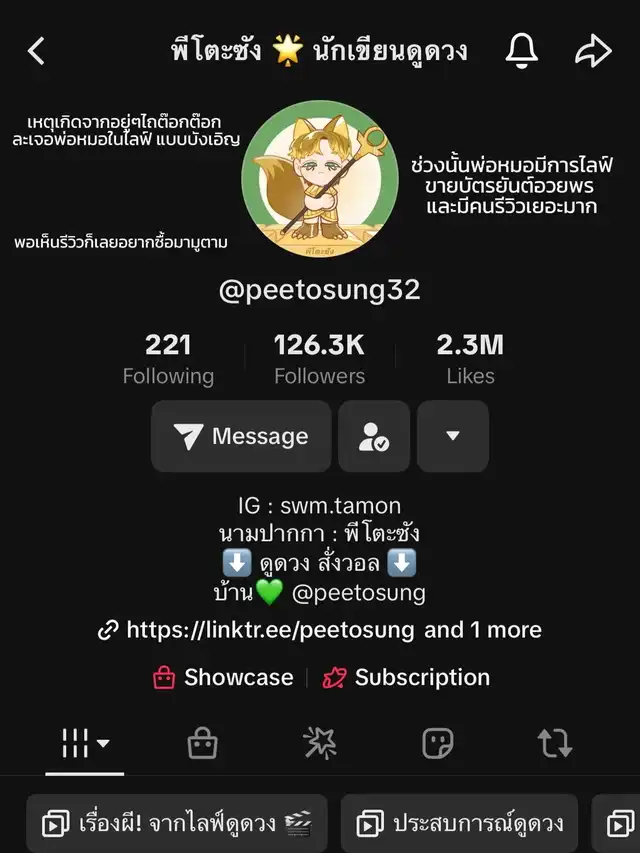The width and height of the screenshot is (640, 853).
Task: Open the 126.3K Followers list
Action: (x=319, y=360)
